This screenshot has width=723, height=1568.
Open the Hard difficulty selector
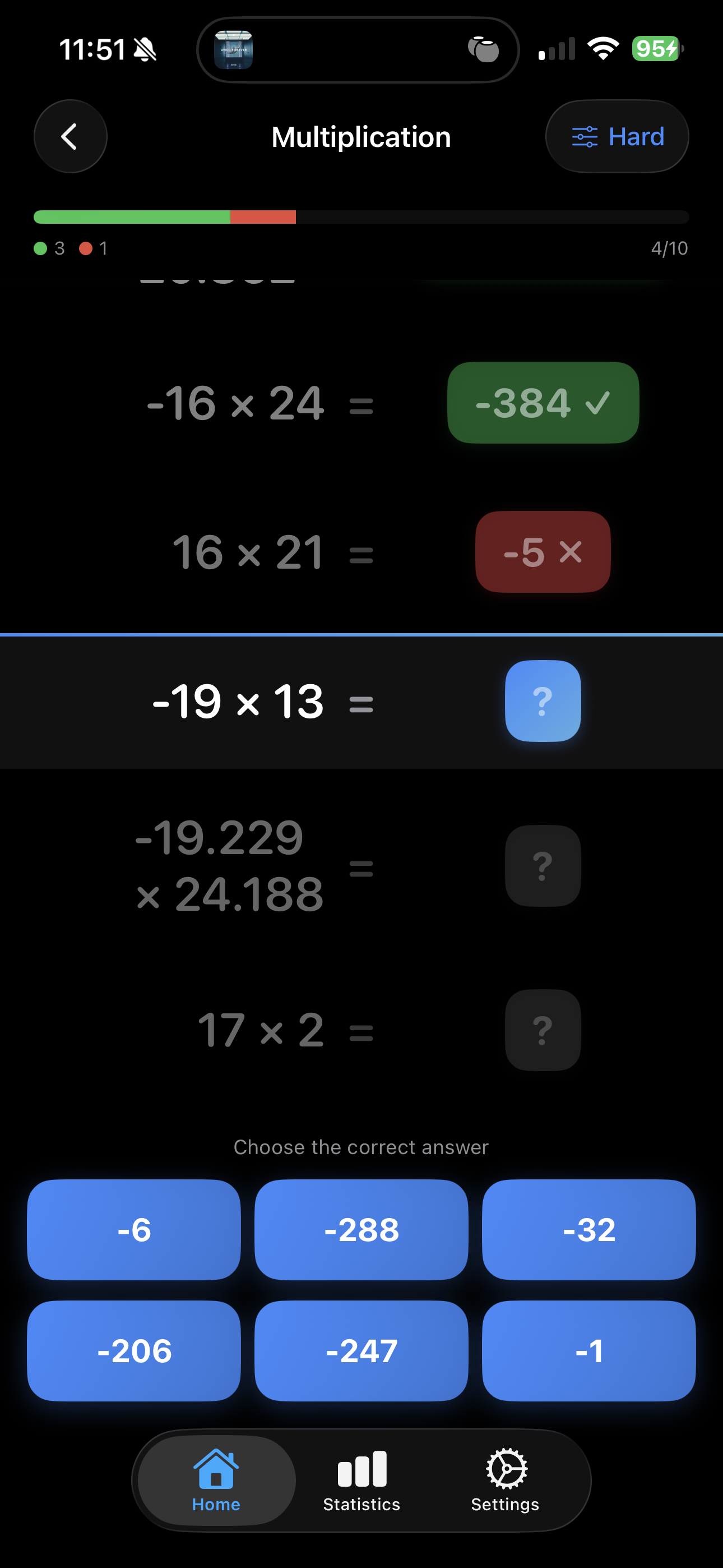(617, 136)
